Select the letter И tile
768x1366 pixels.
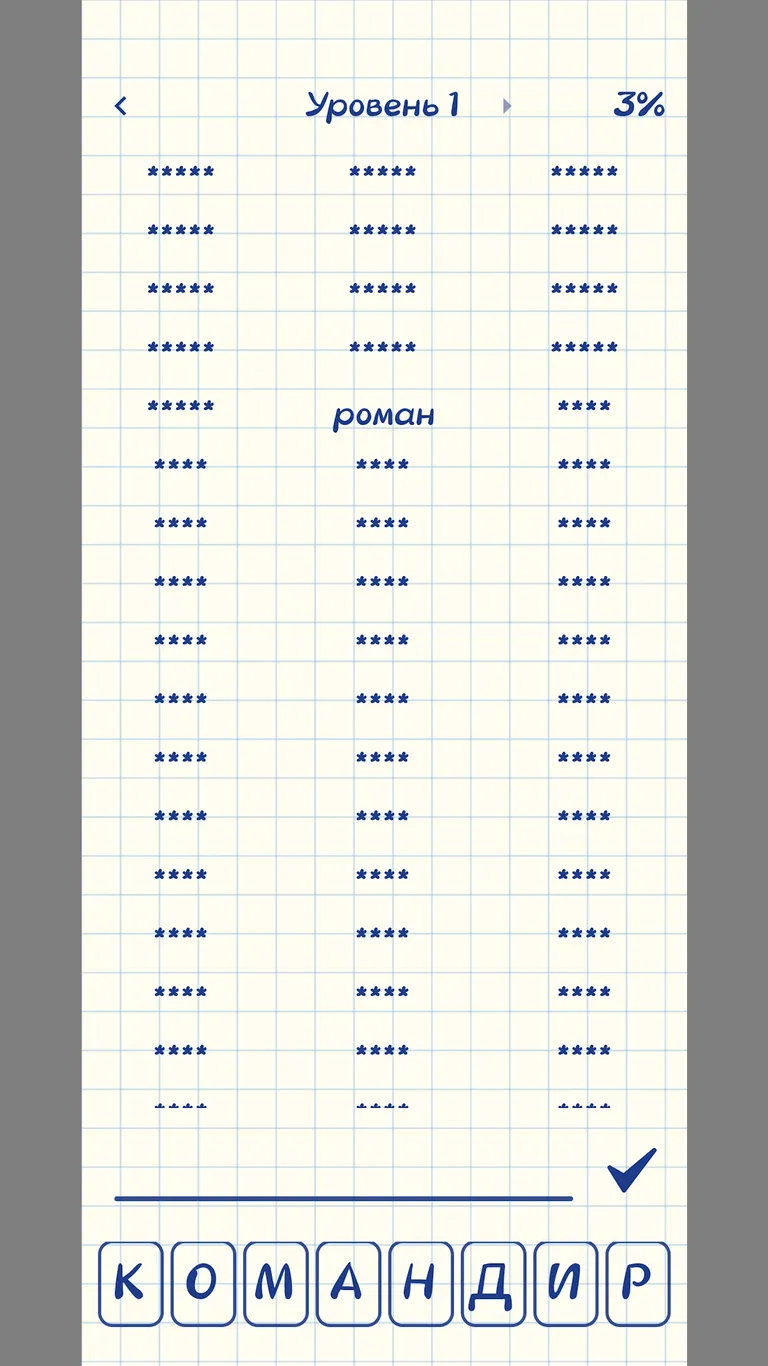coord(566,1284)
